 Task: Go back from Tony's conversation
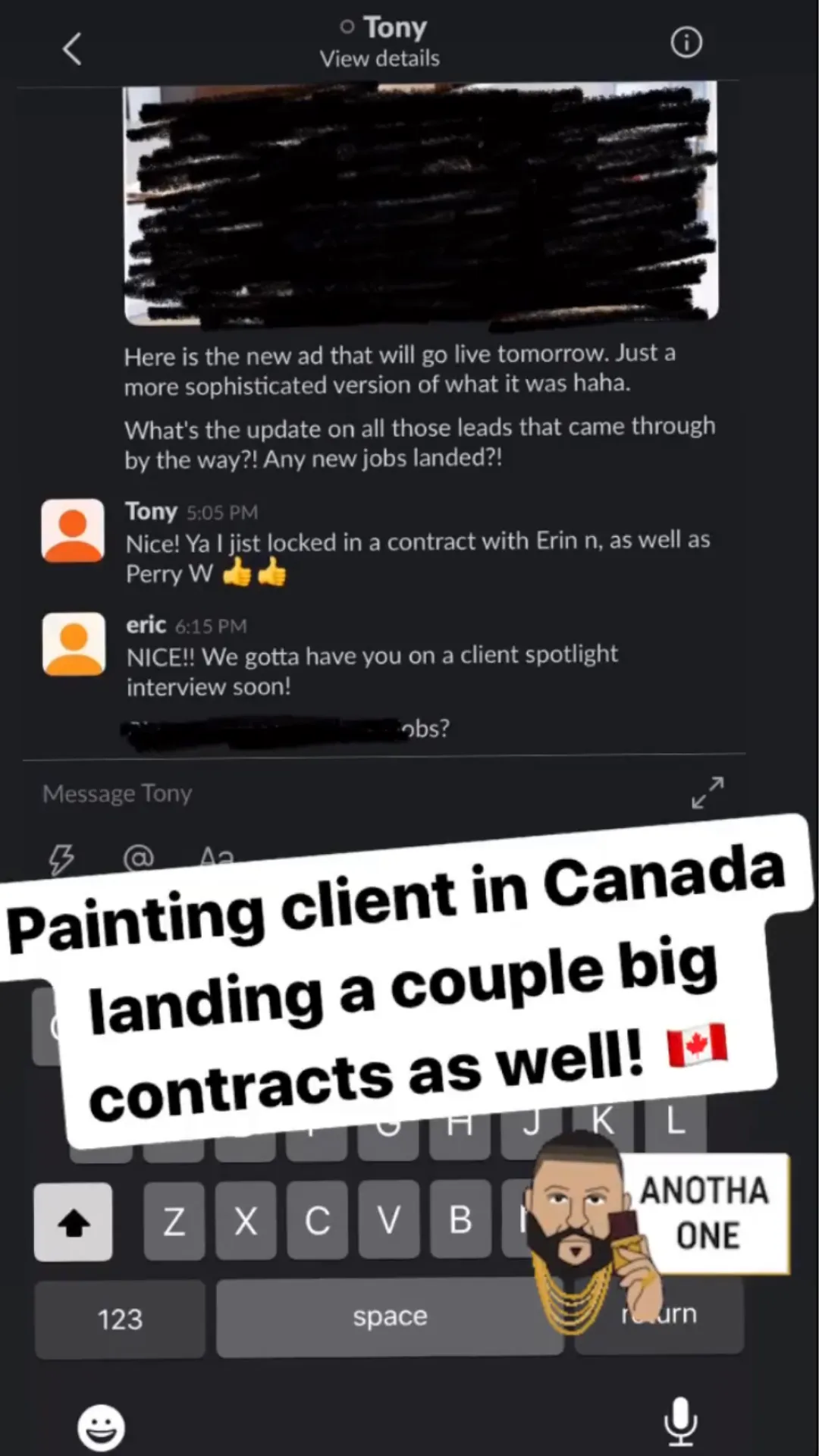[71, 49]
